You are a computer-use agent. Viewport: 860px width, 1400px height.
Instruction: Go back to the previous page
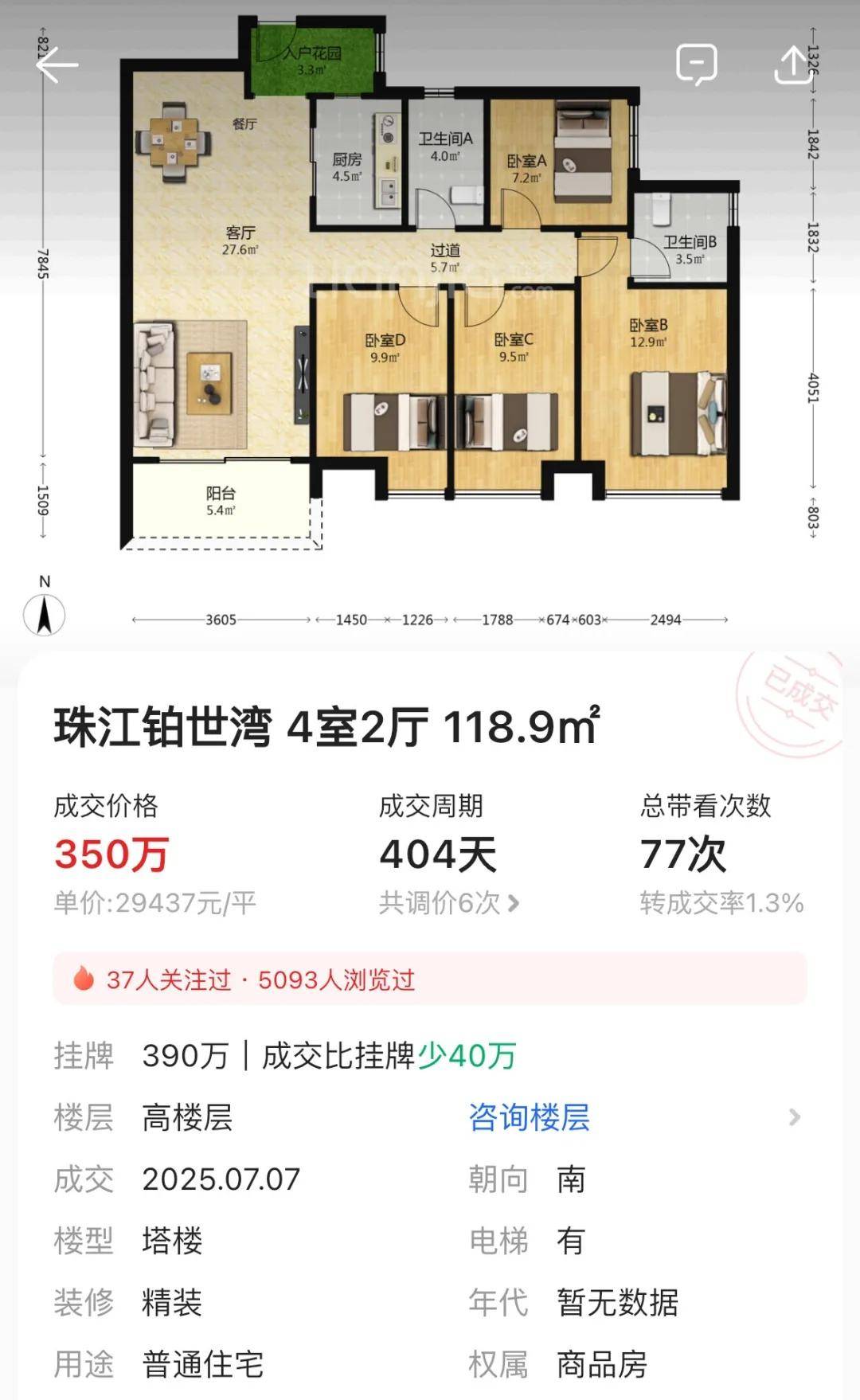[57, 65]
